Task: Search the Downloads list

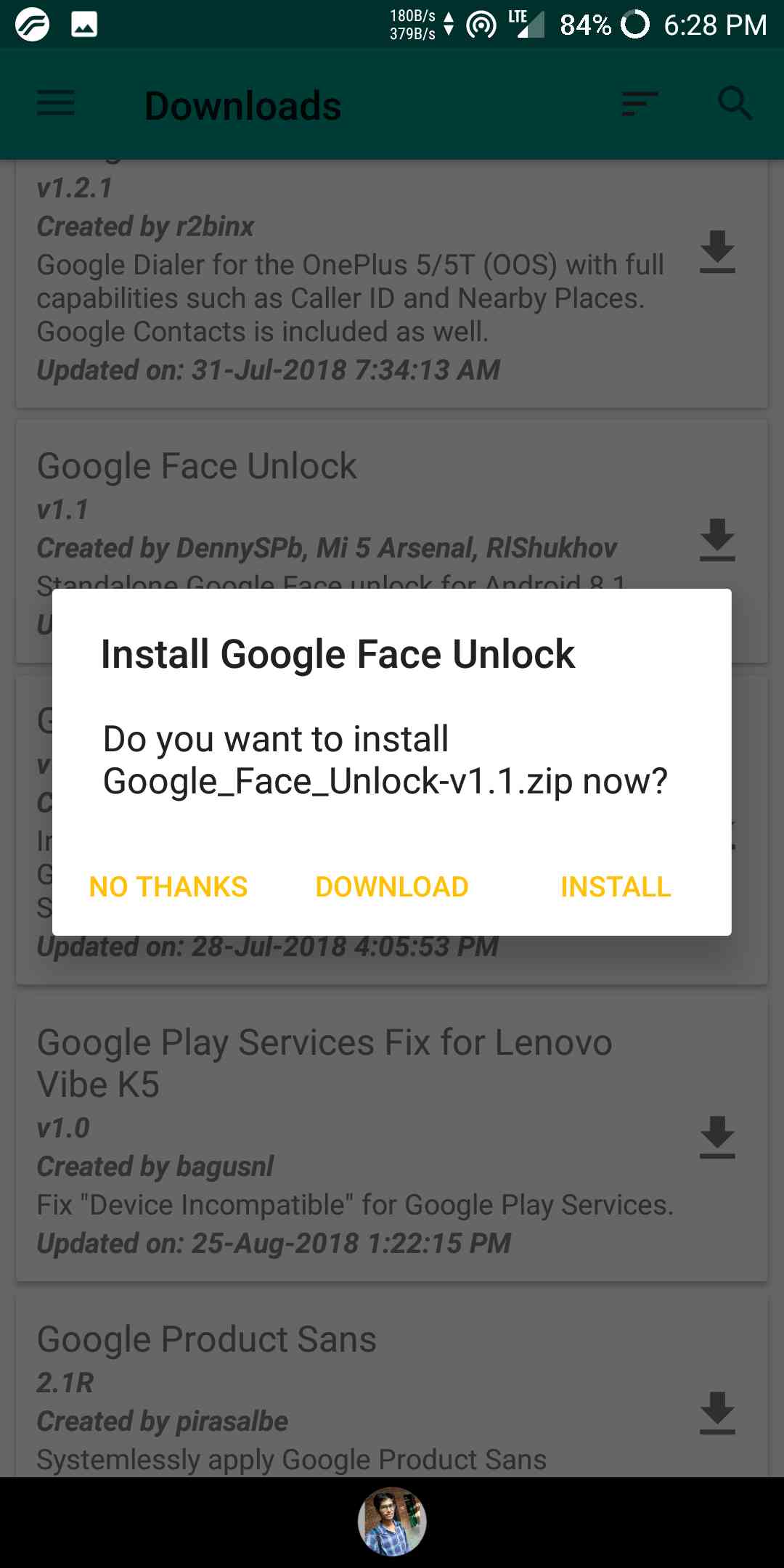Action: [x=735, y=104]
